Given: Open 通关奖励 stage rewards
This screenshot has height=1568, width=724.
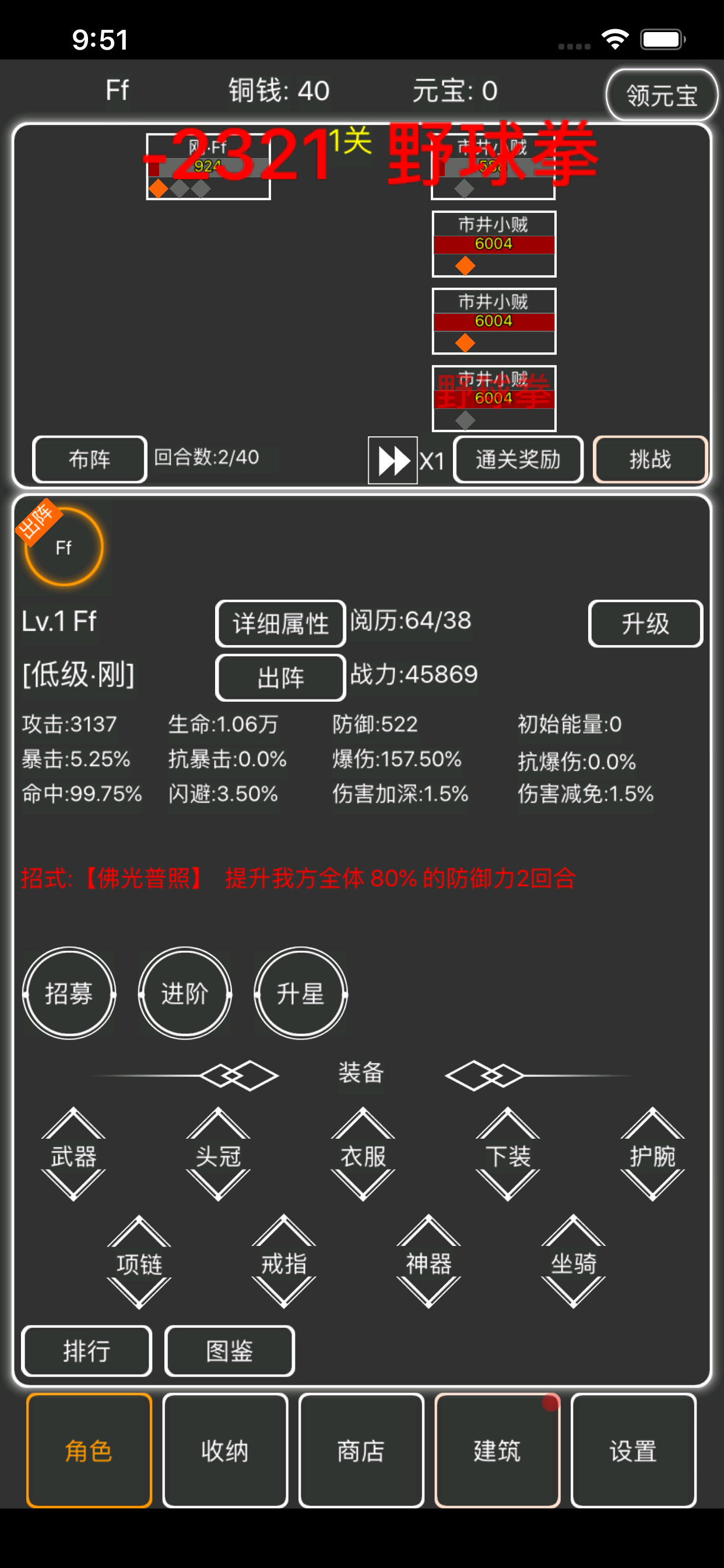Looking at the screenshot, I should tap(518, 460).
